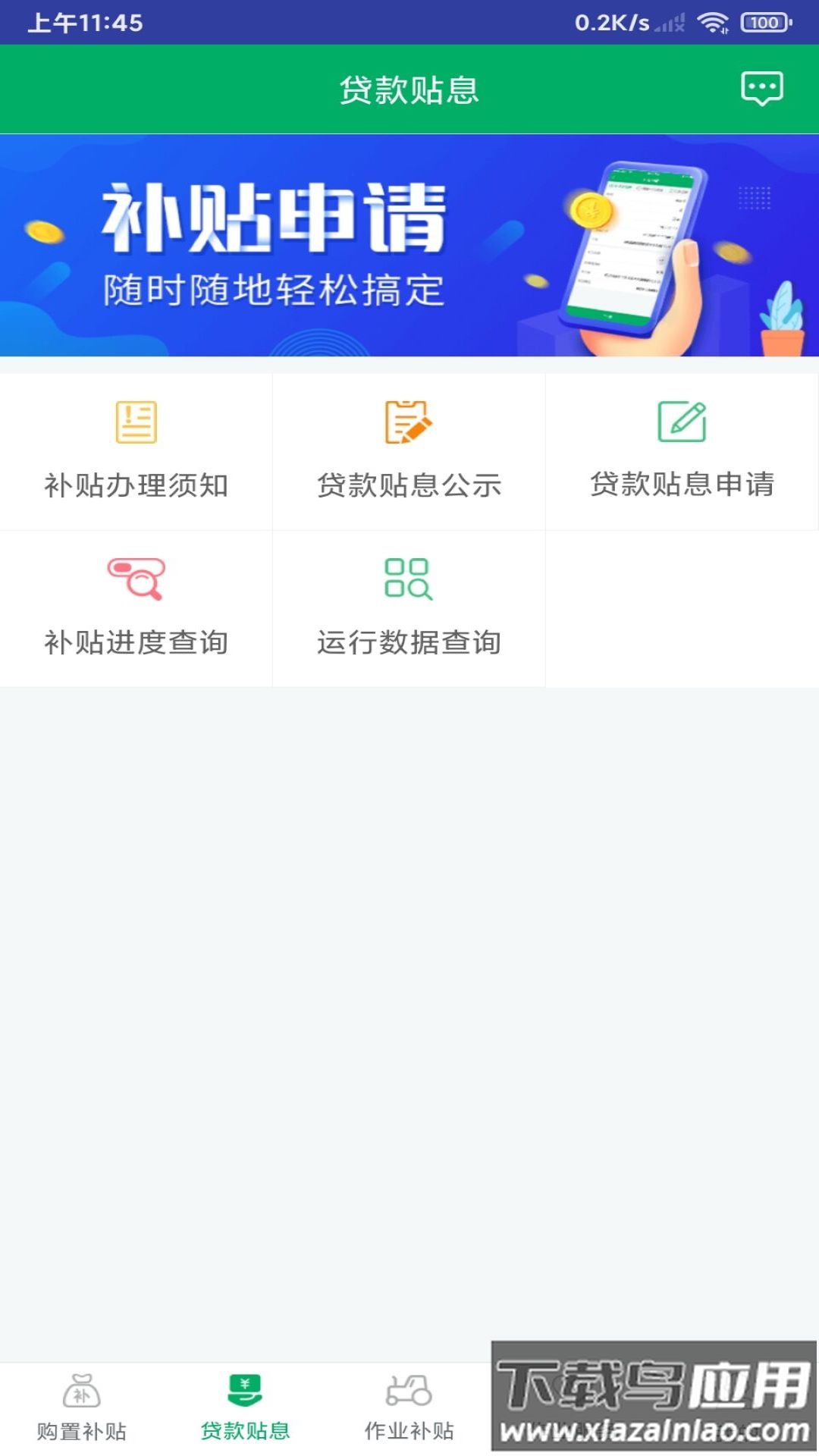Select the green pencil icon for 贷款贴息申请
This screenshot has width=819, height=1456.
click(681, 422)
